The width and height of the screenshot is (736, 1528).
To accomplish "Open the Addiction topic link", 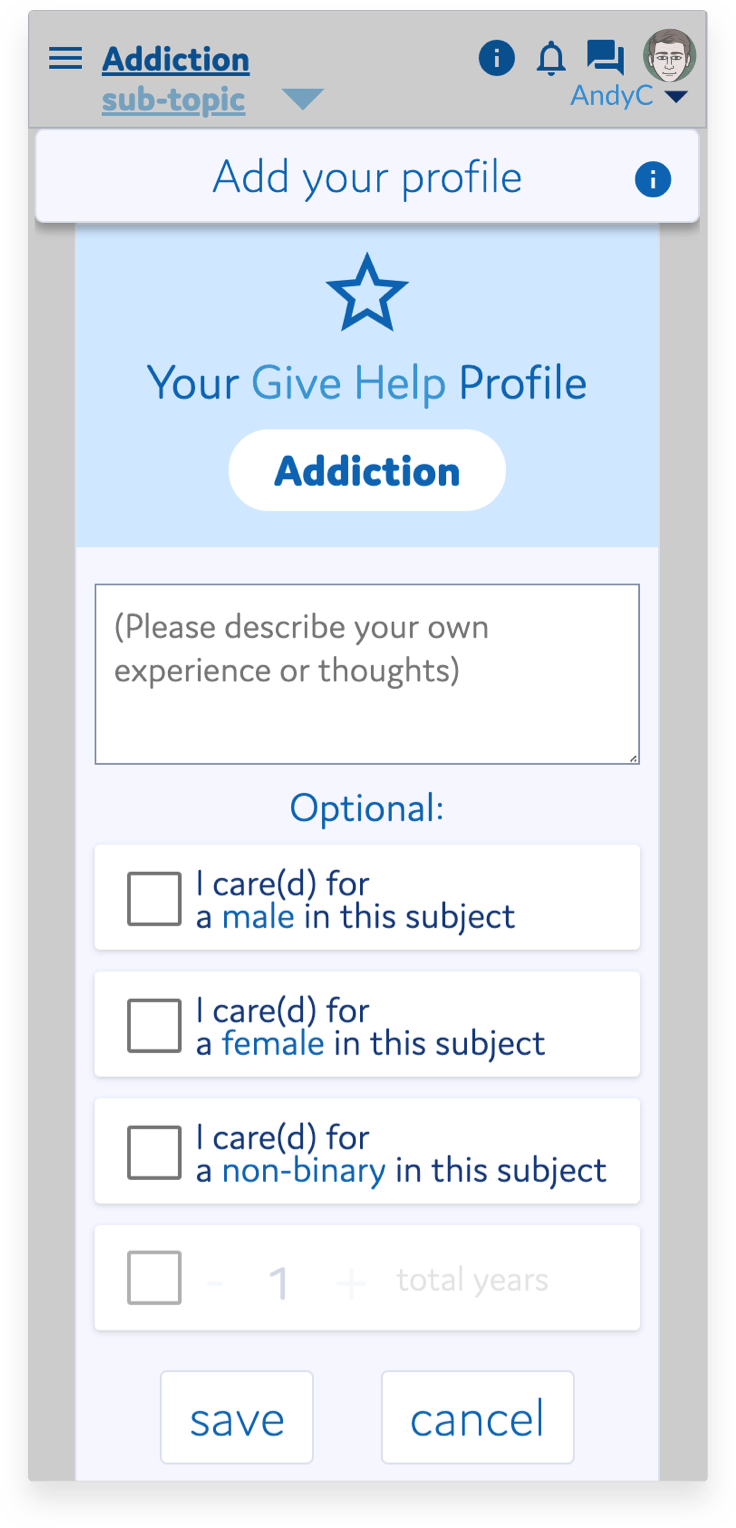I will click(175, 60).
